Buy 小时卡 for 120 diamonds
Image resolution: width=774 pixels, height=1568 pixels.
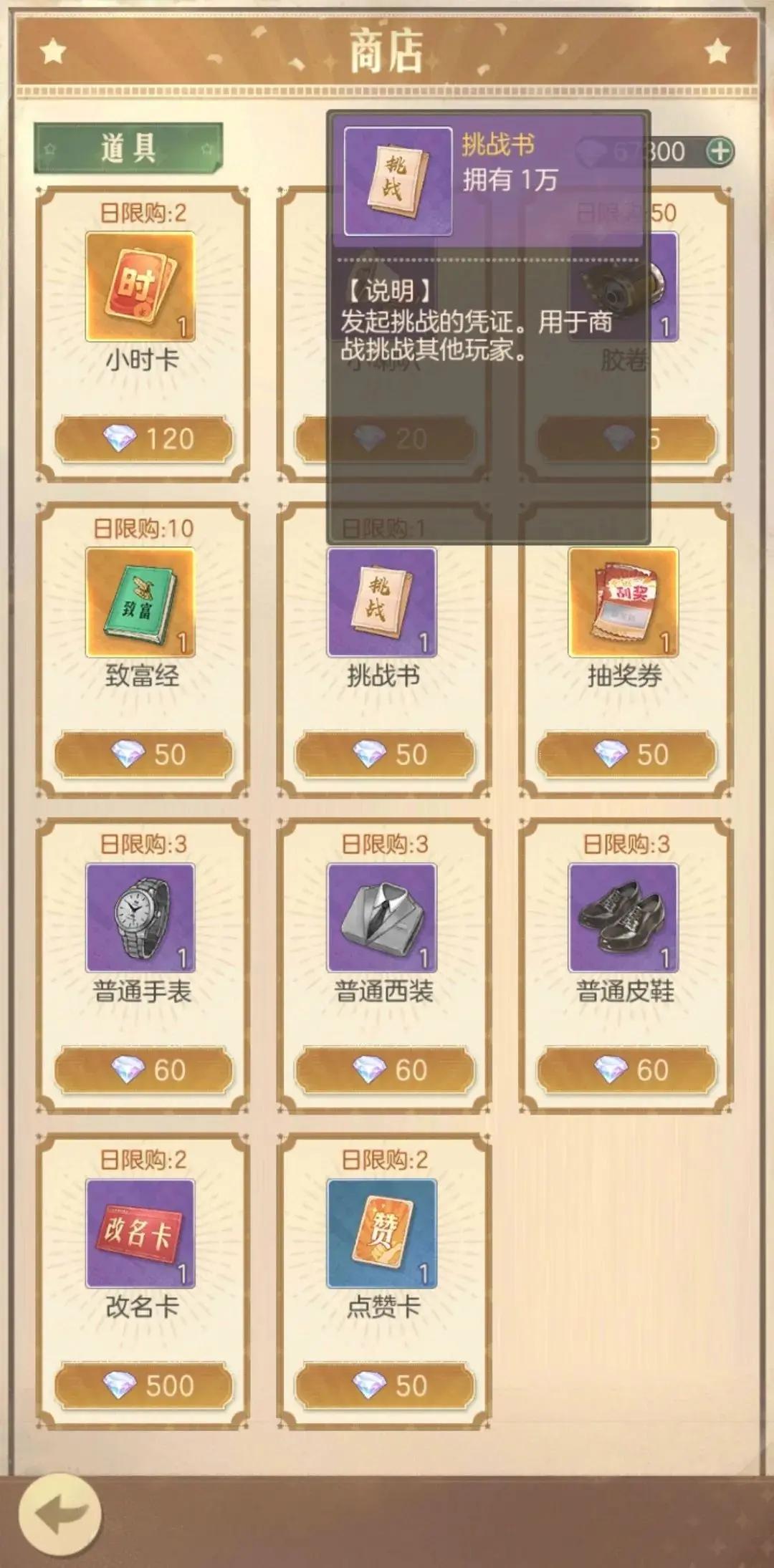[143, 438]
